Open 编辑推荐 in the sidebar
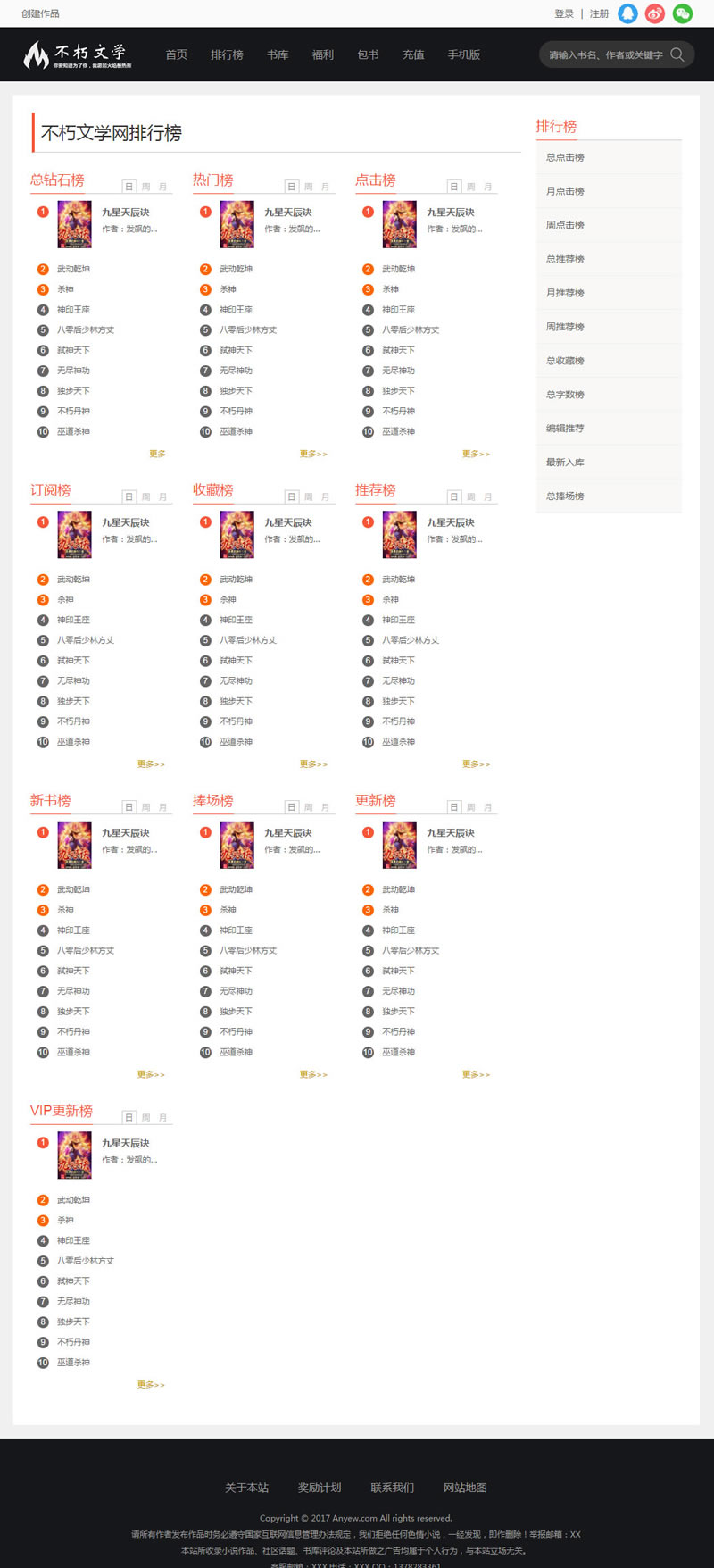This screenshot has height=1568, width=714. coord(565,429)
